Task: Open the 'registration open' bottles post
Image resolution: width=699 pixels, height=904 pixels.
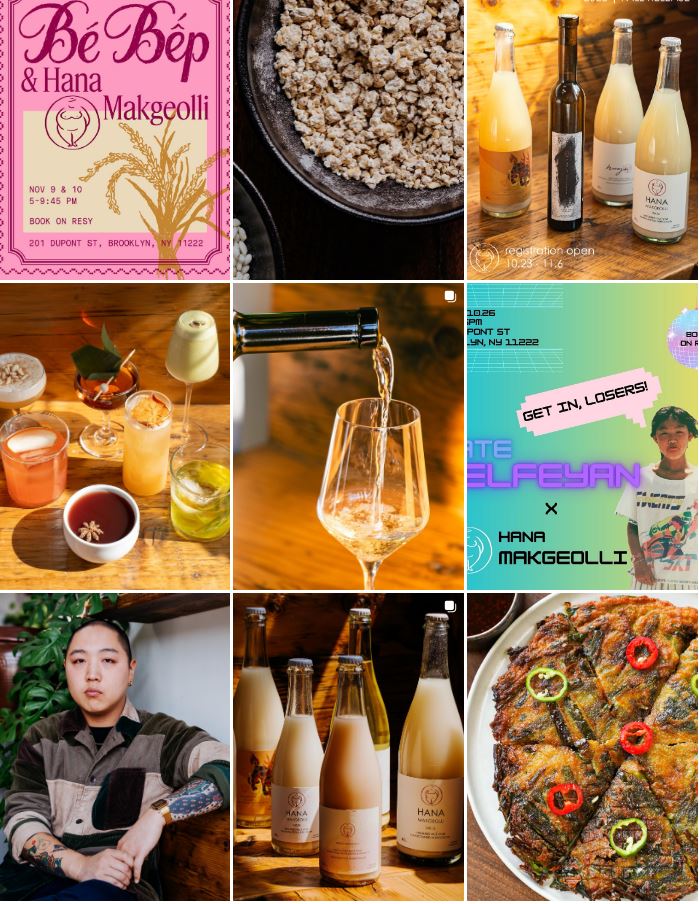Action: (x=582, y=138)
